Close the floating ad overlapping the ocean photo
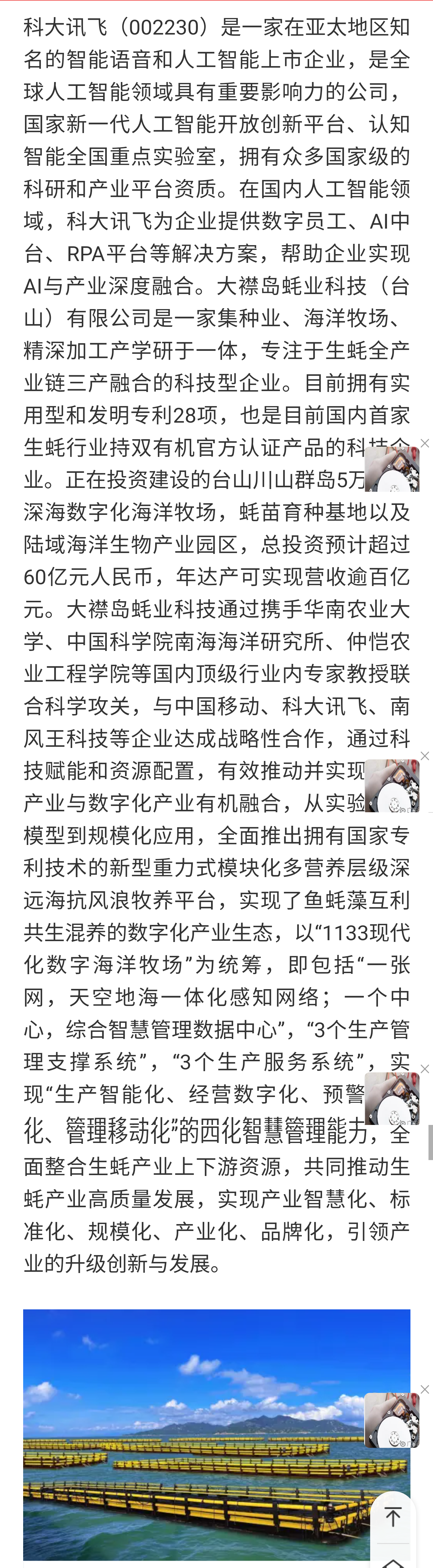This screenshot has height=1568, width=433. tap(425, 1389)
